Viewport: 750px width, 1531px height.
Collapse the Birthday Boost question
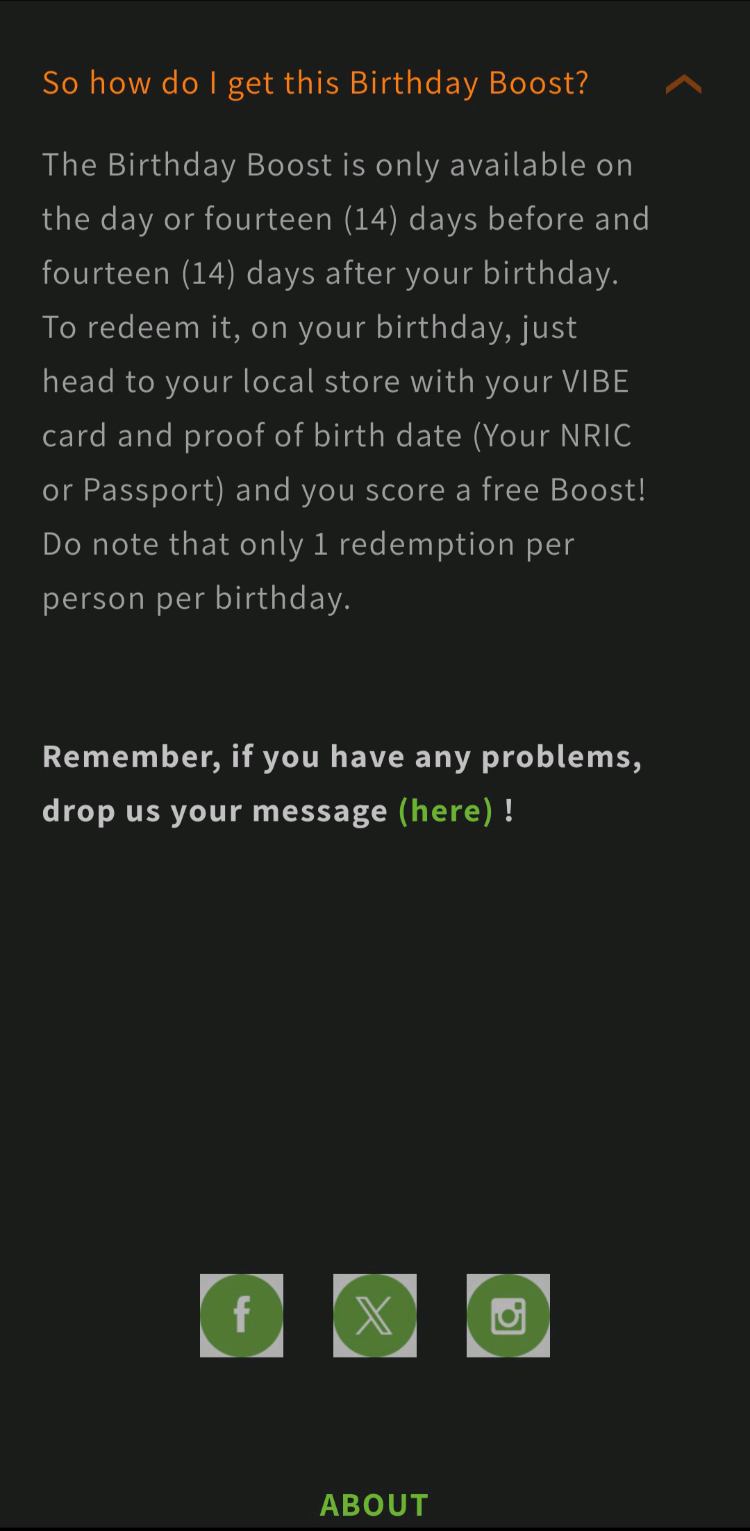click(683, 84)
